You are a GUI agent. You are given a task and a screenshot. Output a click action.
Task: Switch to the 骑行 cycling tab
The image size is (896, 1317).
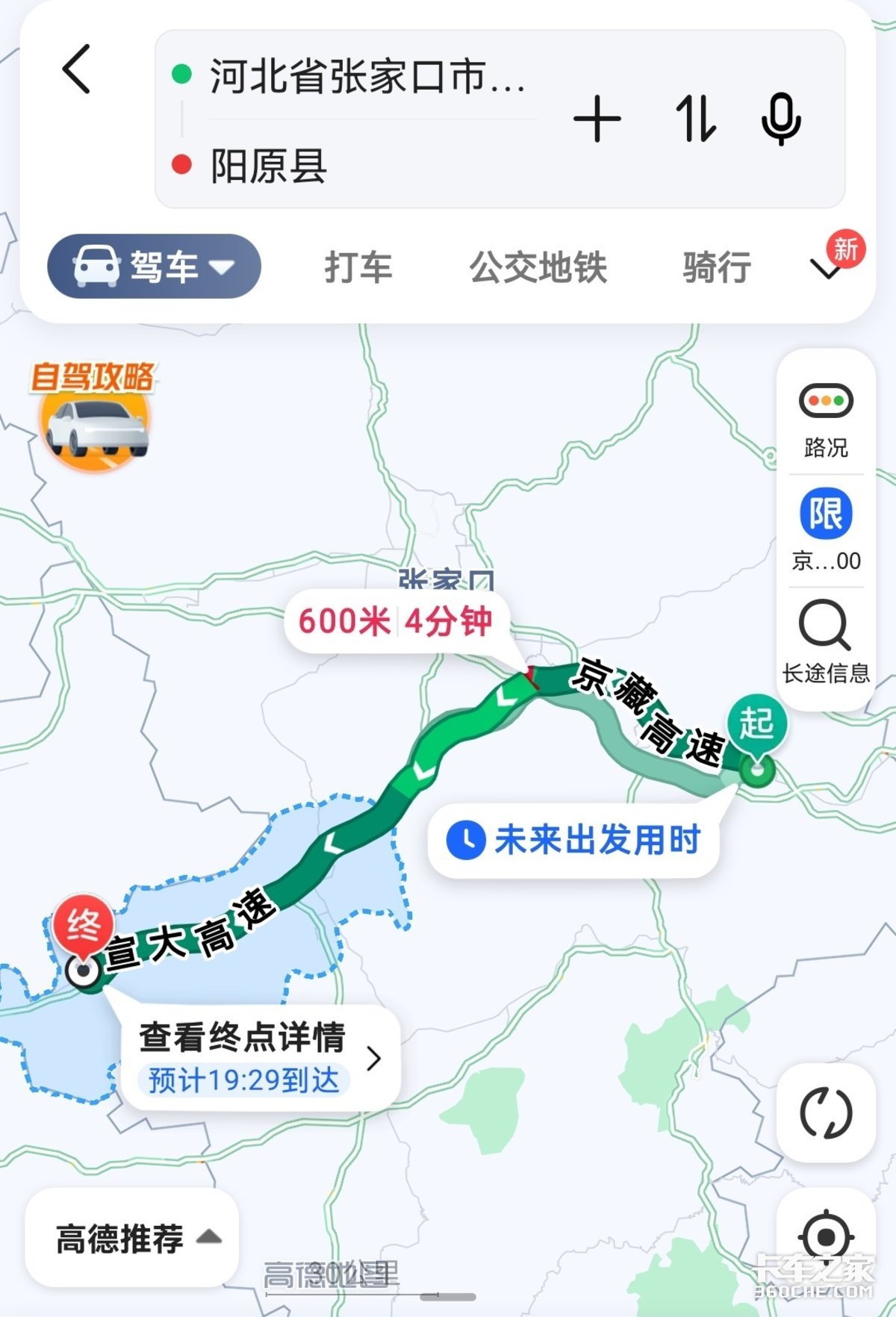(x=715, y=267)
